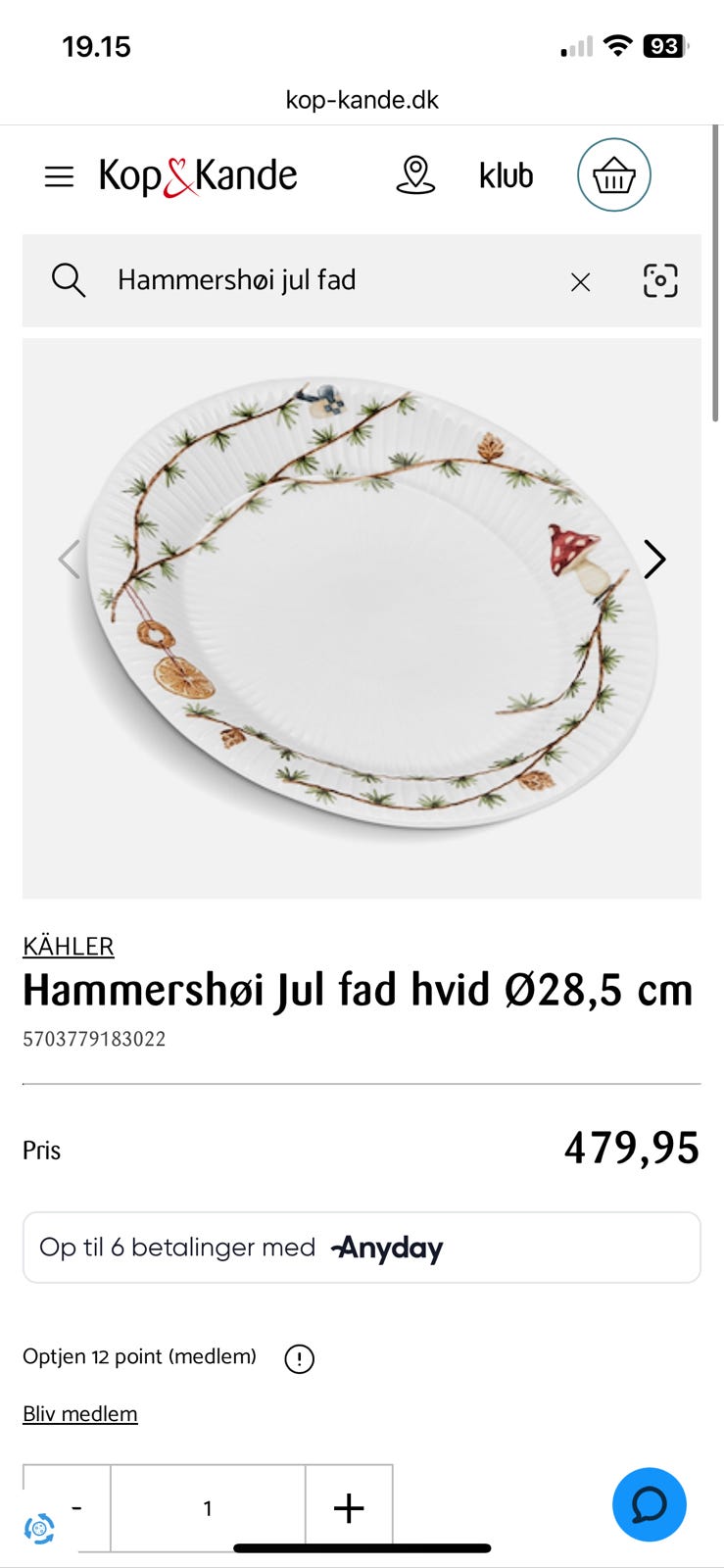Open the chat bubble in the corner

(649, 1505)
